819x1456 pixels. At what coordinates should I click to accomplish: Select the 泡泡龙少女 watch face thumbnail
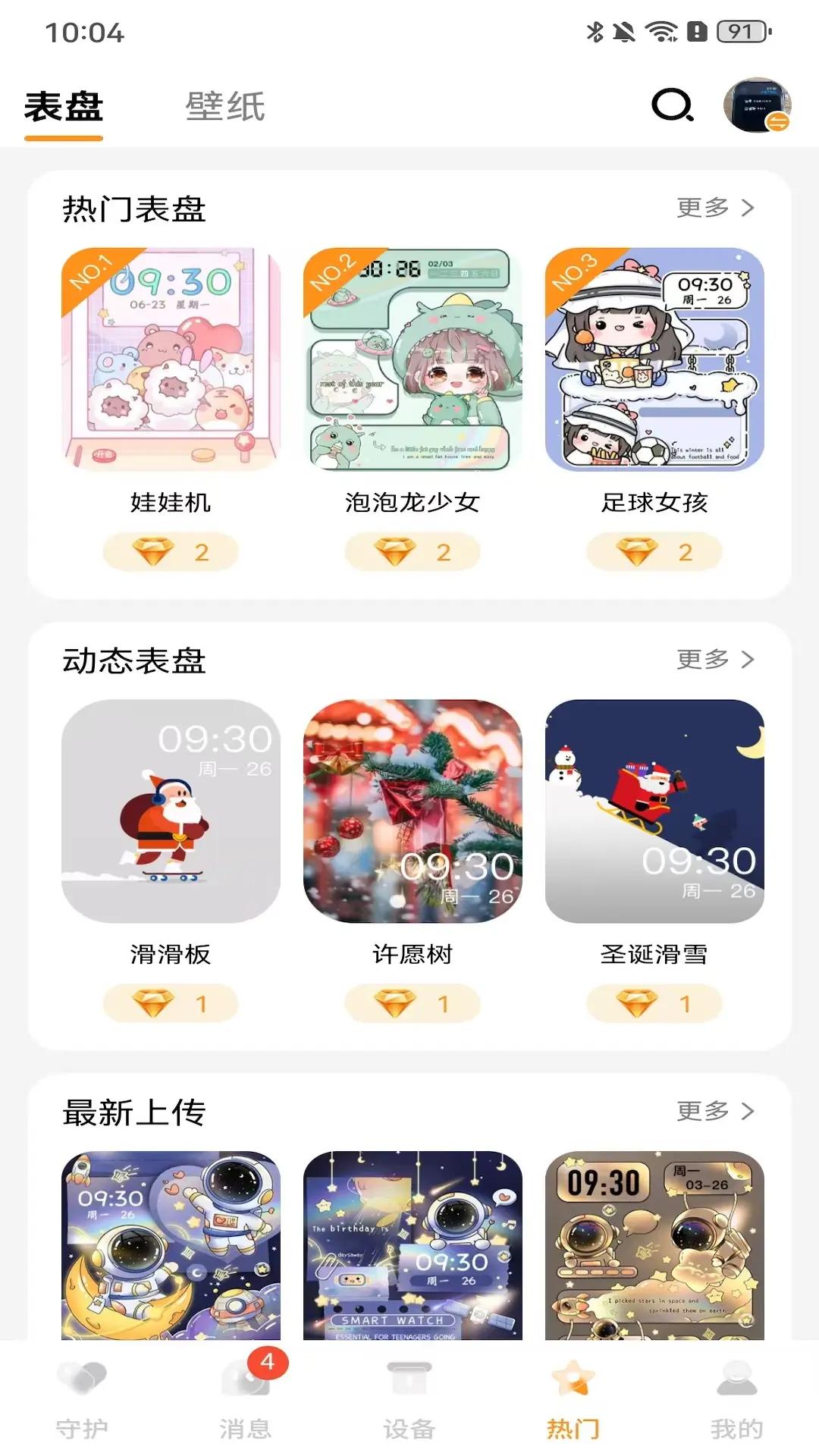coord(411,362)
